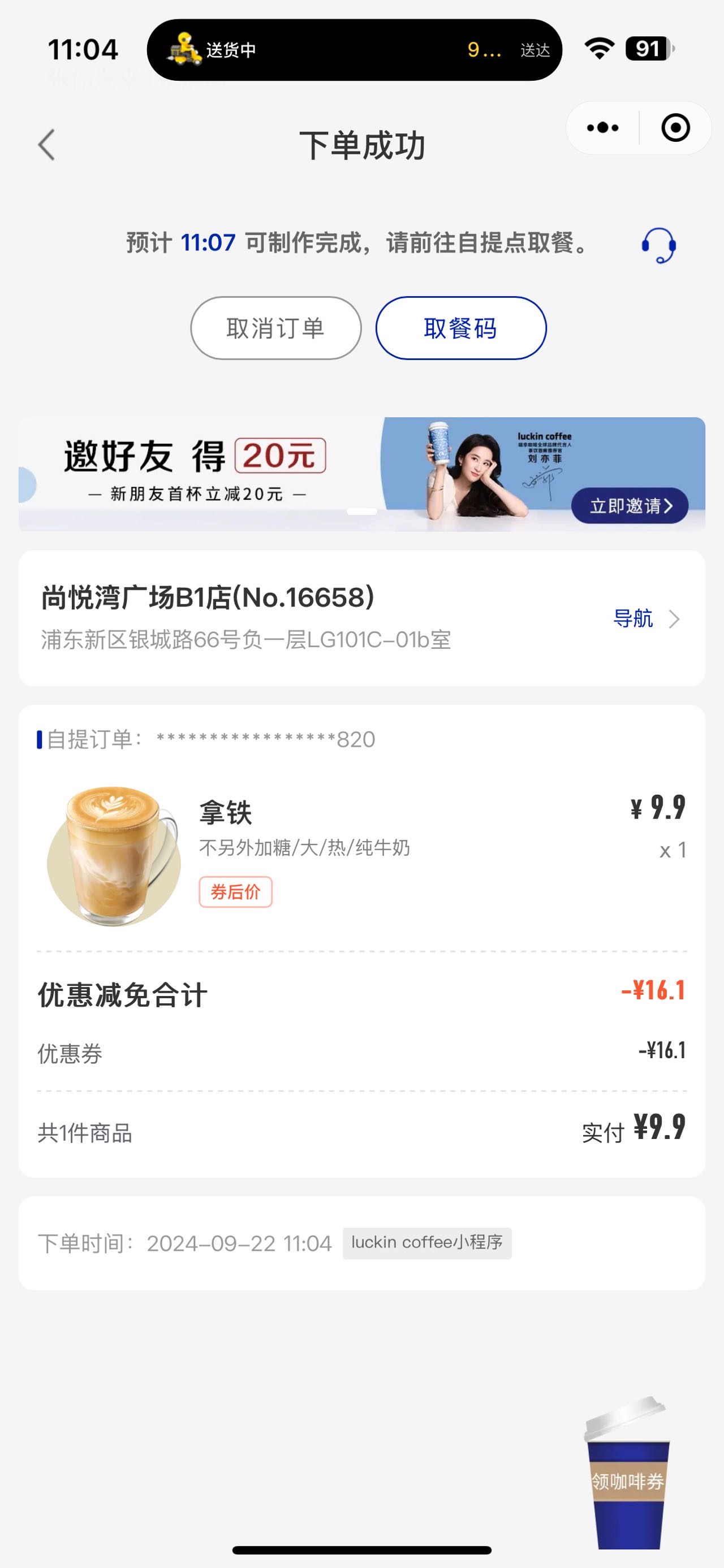Show the 取餐码 pickup code
Screen dimensions: 724x1568
click(x=461, y=328)
